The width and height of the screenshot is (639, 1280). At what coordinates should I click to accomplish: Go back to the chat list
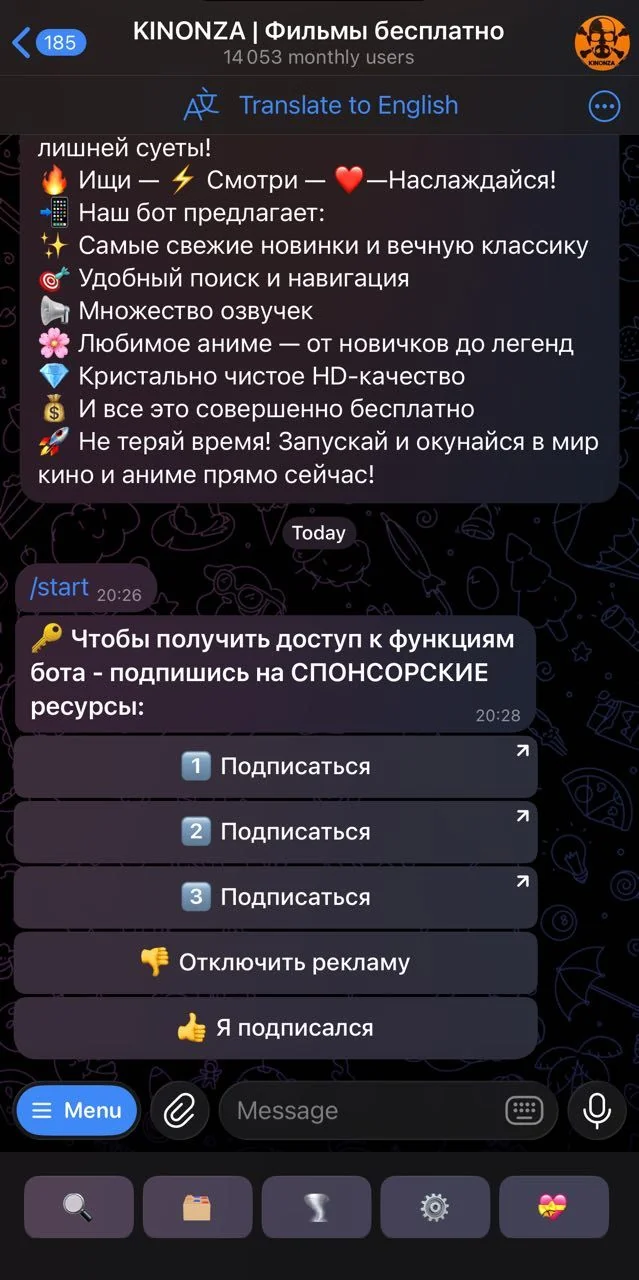[50, 42]
